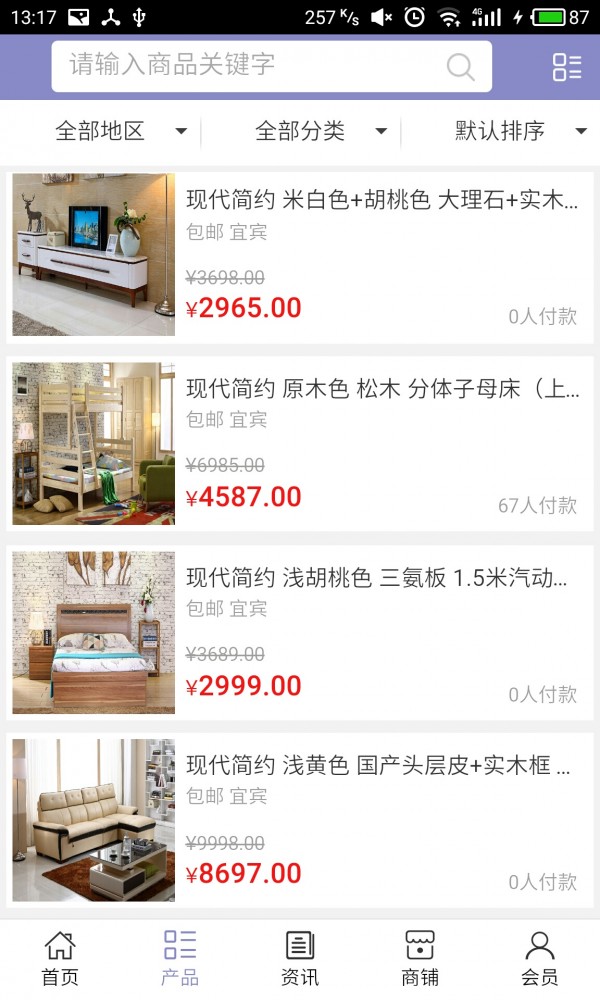Viewport: 600px width, 1000px height.
Task: Switch to the 资讯 news tab
Action: (300, 958)
